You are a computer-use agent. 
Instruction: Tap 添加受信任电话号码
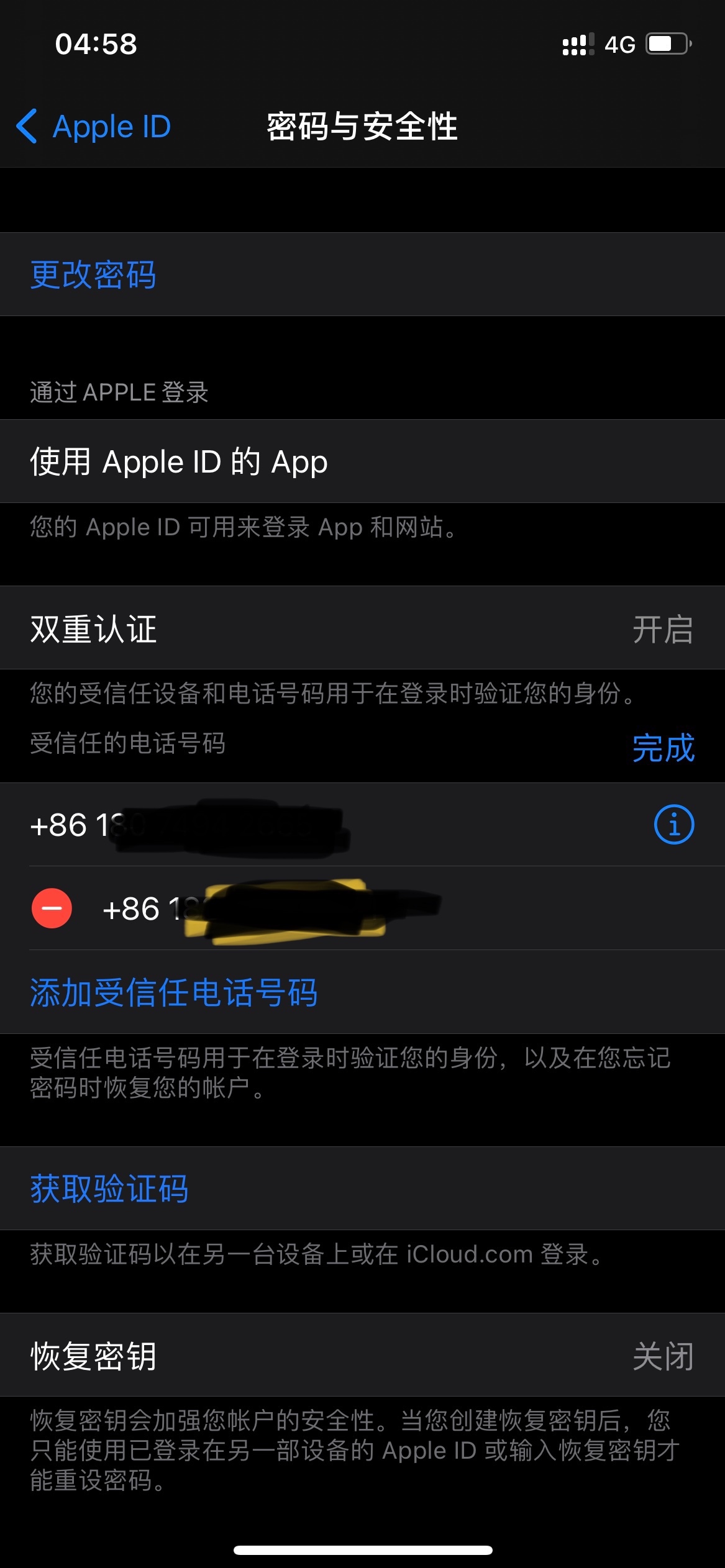(174, 992)
